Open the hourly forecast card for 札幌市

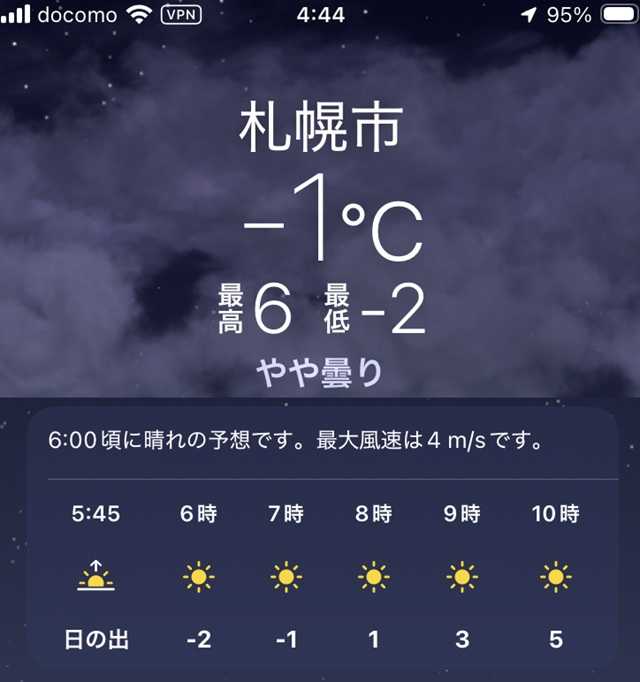coord(320,540)
